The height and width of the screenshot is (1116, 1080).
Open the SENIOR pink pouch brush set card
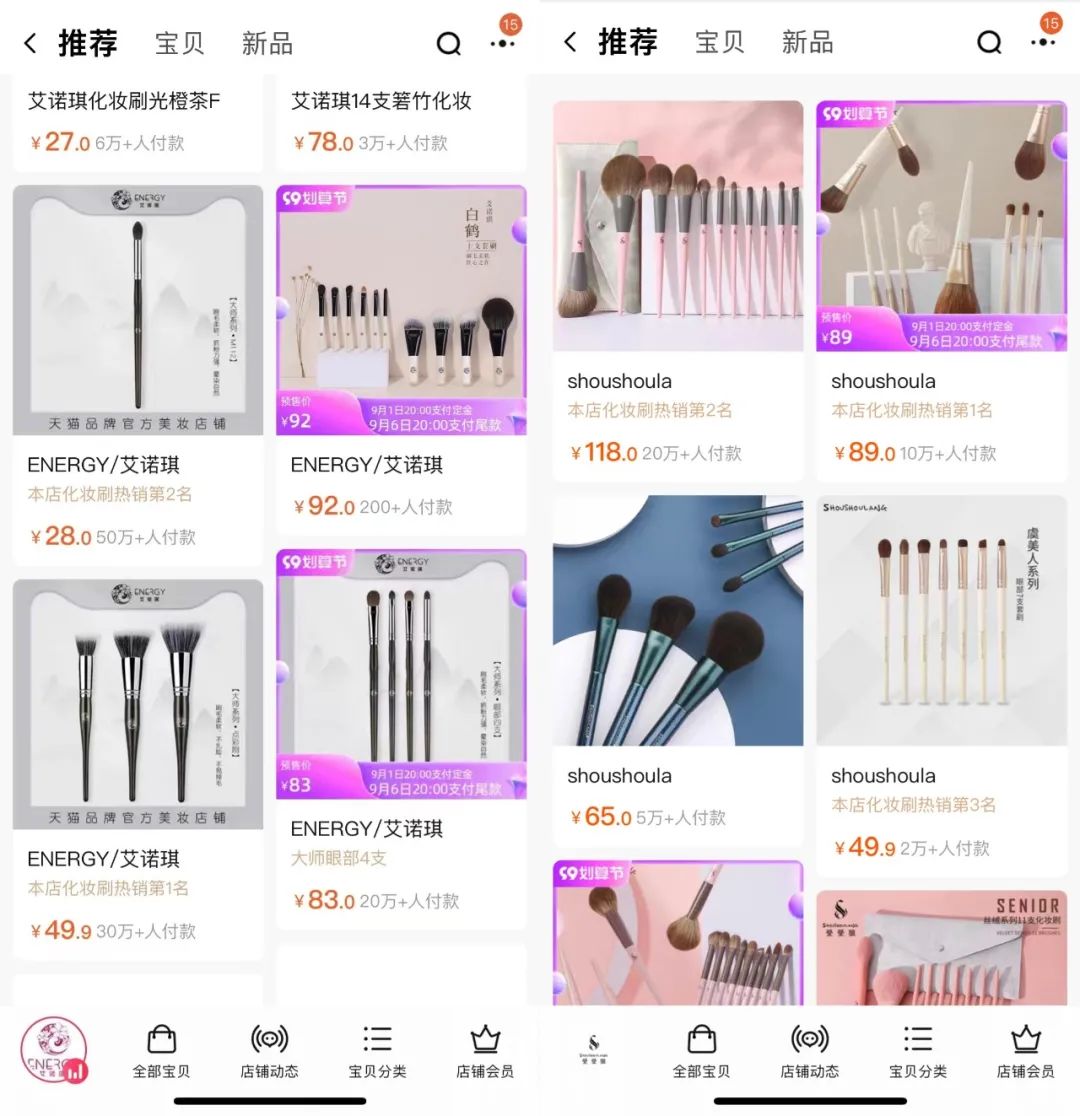coord(941,947)
